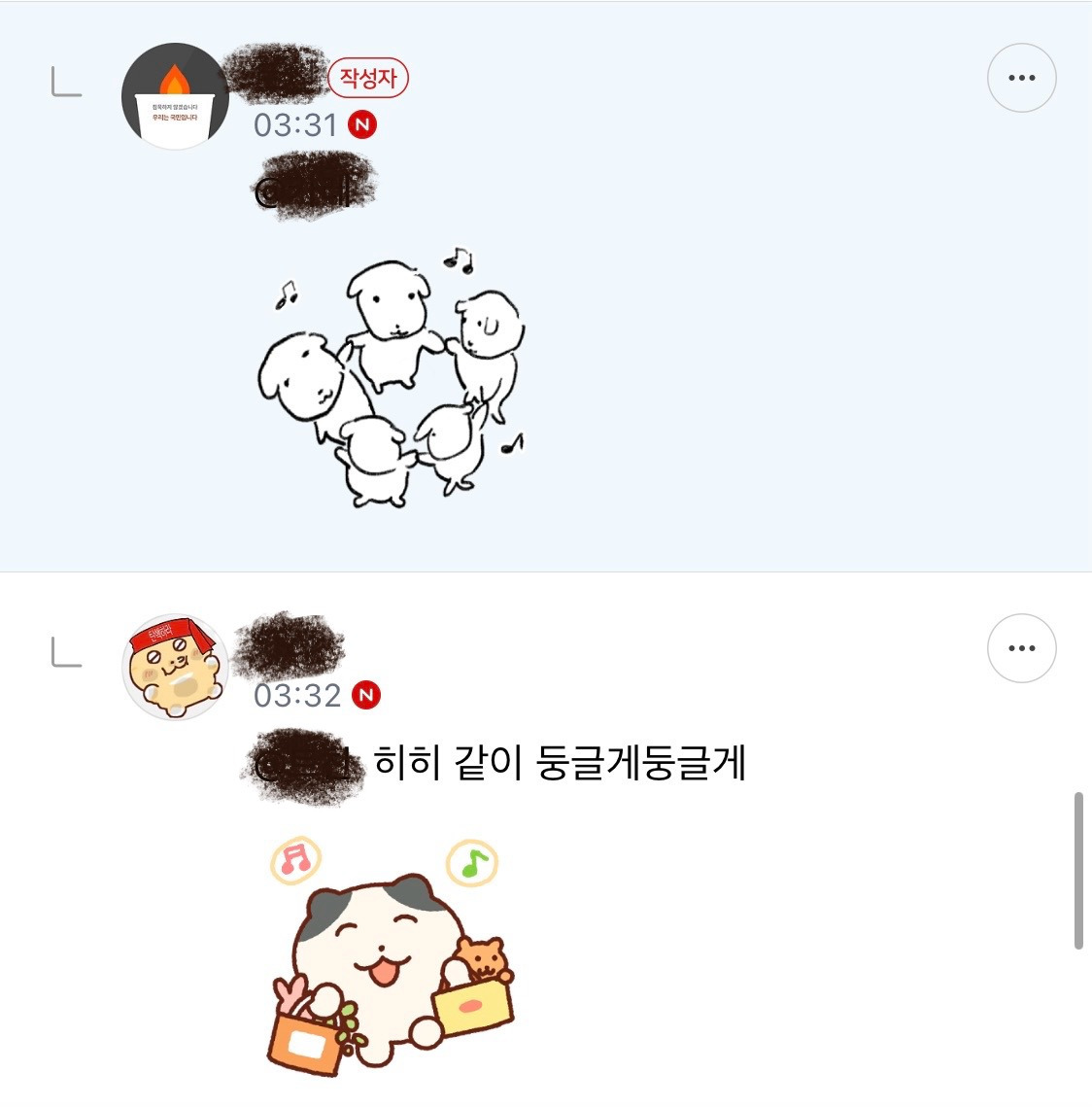Open overflow menu on the 03:32 comment
The image size is (1092, 1107).
(x=1021, y=648)
